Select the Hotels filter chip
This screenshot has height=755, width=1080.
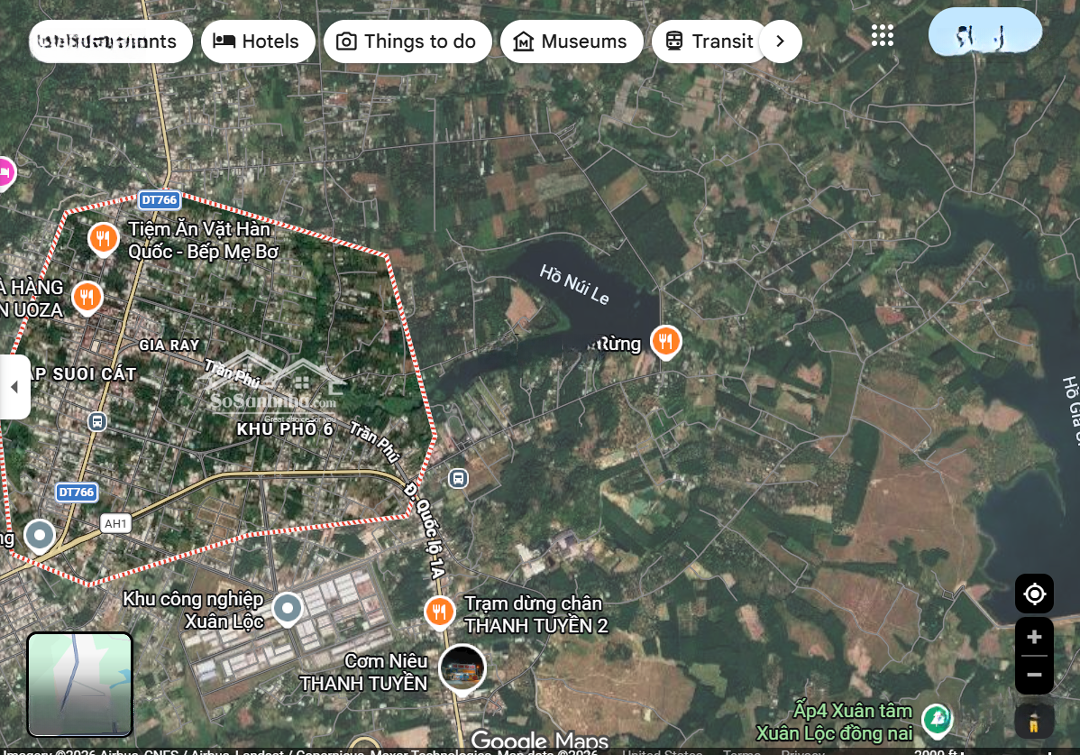258,41
